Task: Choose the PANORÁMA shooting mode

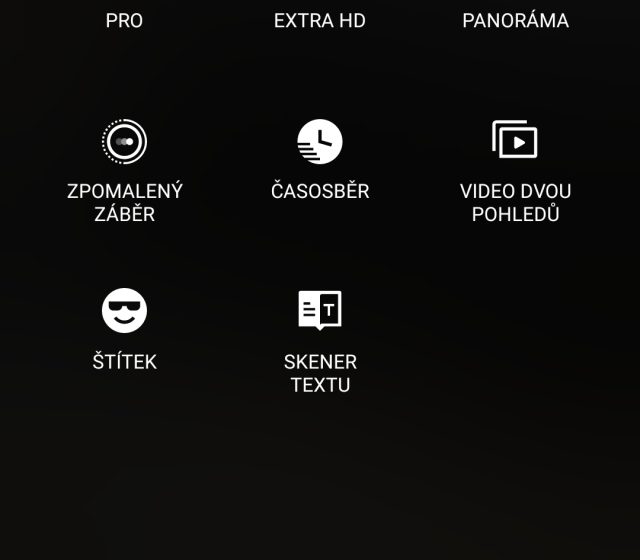Action: pyautogui.click(x=515, y=21)
